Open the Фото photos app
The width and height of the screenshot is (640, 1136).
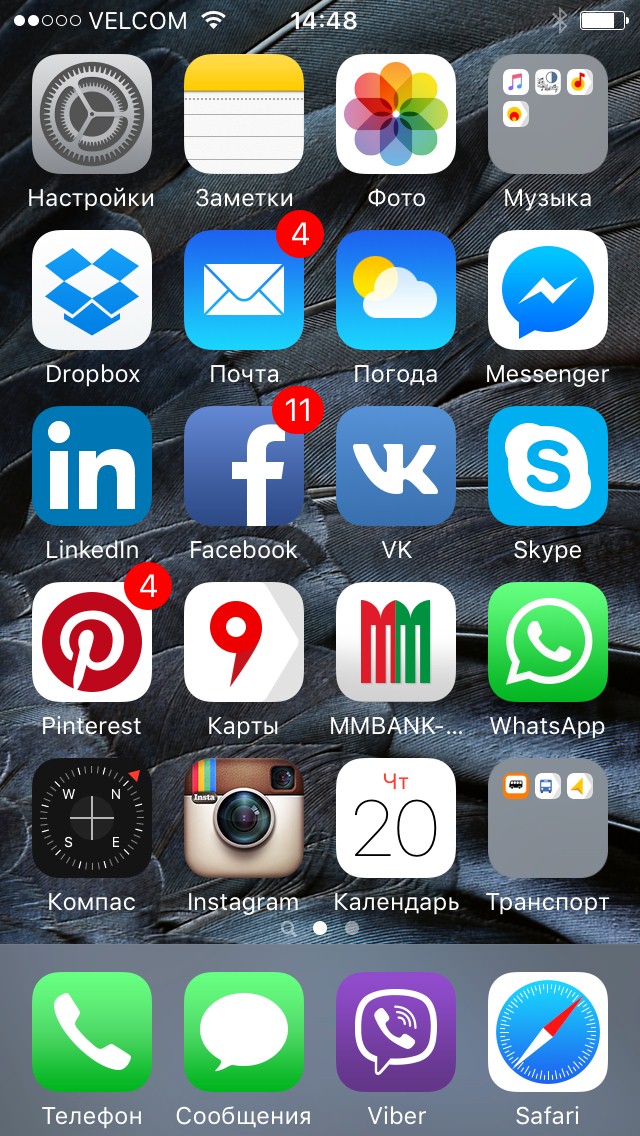(x=396, y=114)
